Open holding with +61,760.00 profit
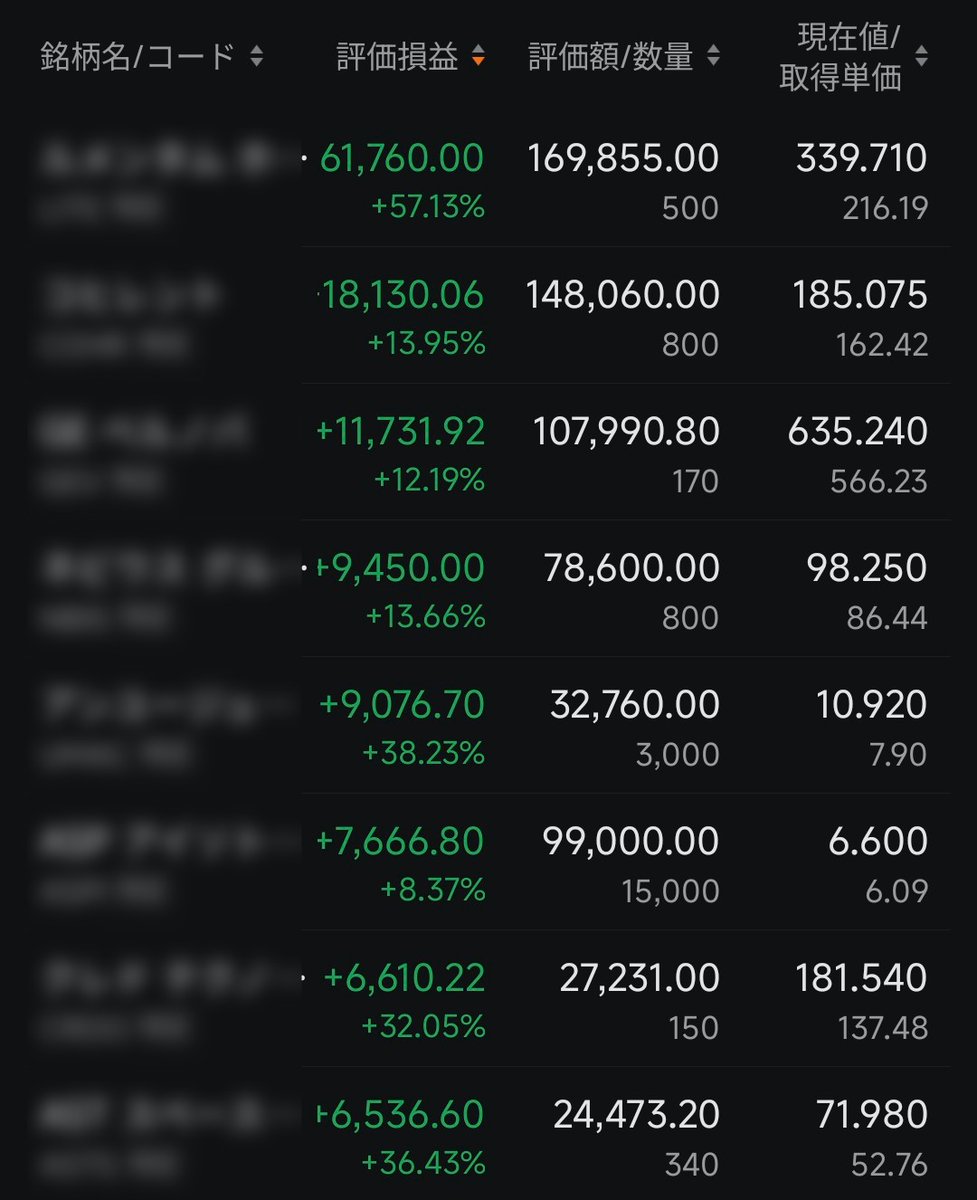Screen dimensions: 977x1200 (490, 180)
